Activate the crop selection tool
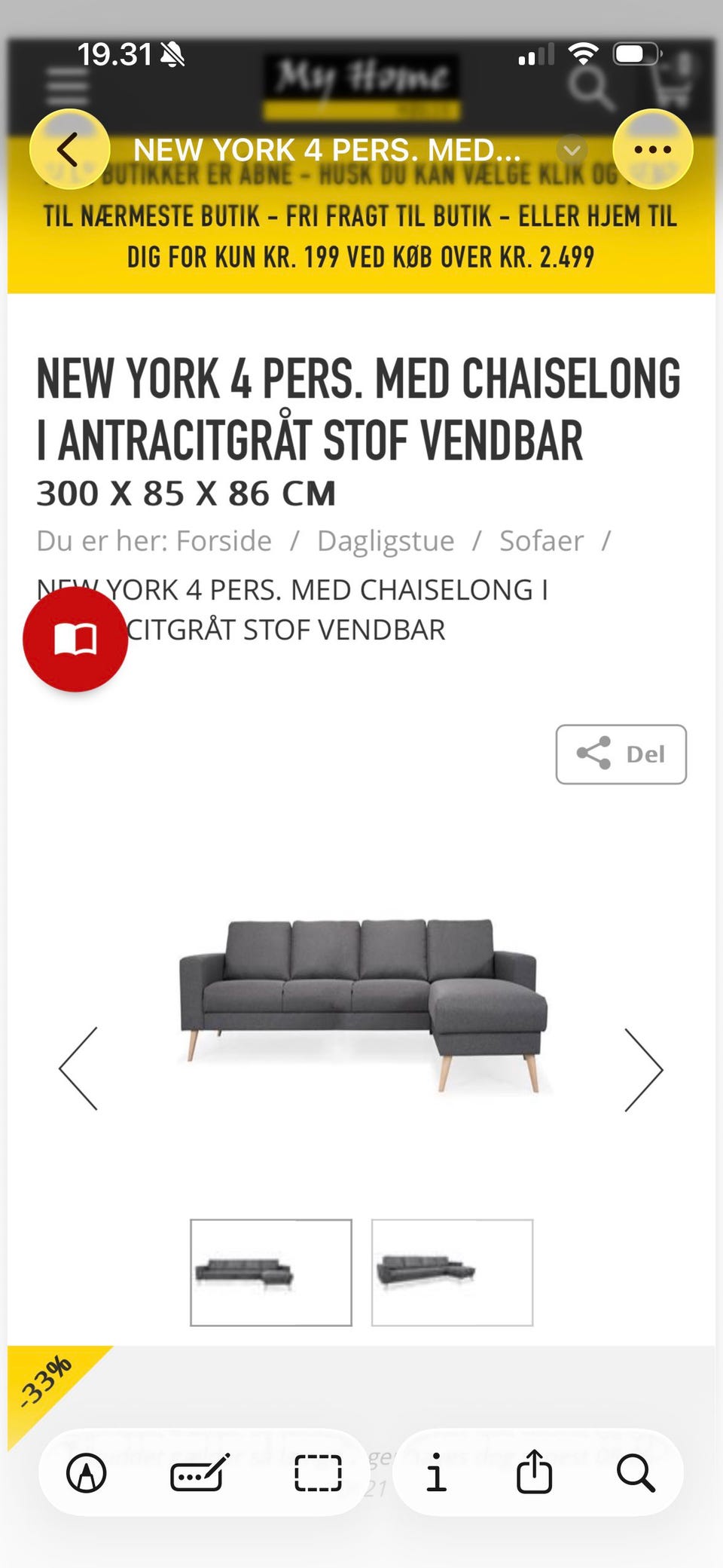The height and width of the screenshot is (1568, 723). tap(317, 1474)
